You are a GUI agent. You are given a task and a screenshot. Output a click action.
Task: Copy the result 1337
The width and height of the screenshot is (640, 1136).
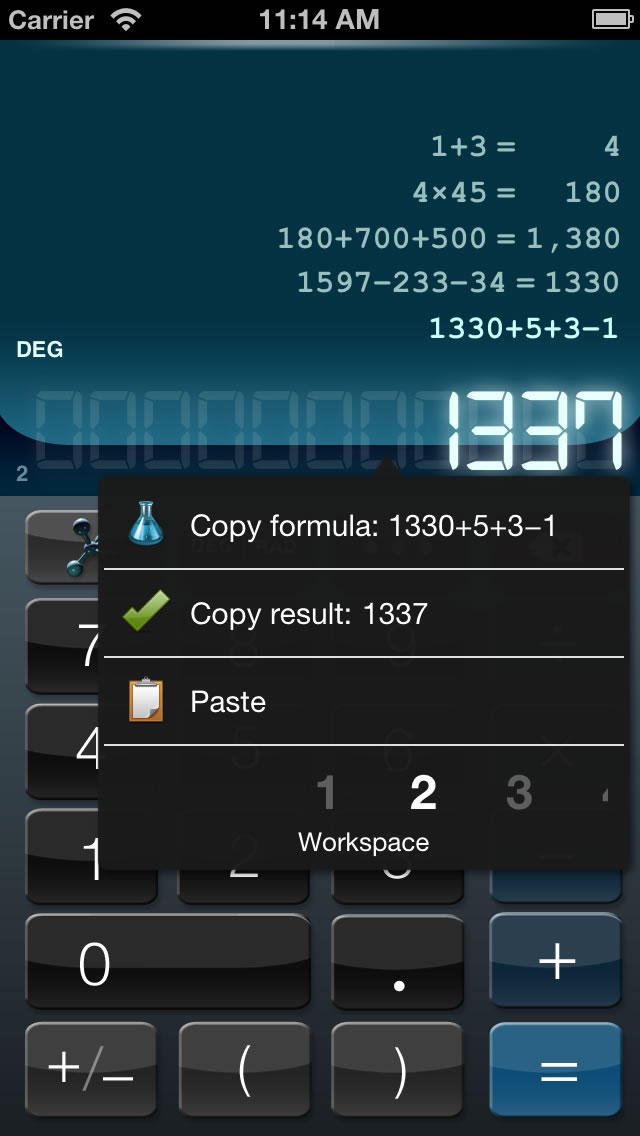[x=364, y=614]
